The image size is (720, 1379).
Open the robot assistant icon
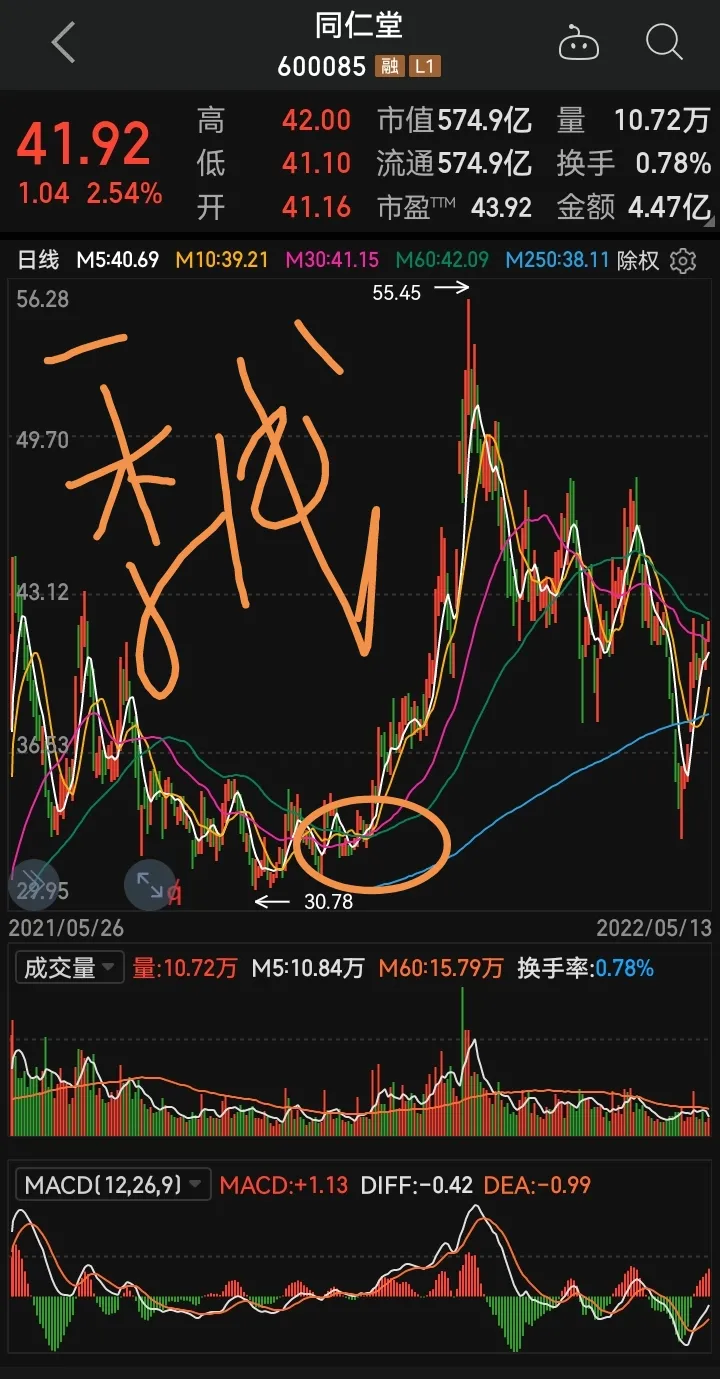coord(579,44)
